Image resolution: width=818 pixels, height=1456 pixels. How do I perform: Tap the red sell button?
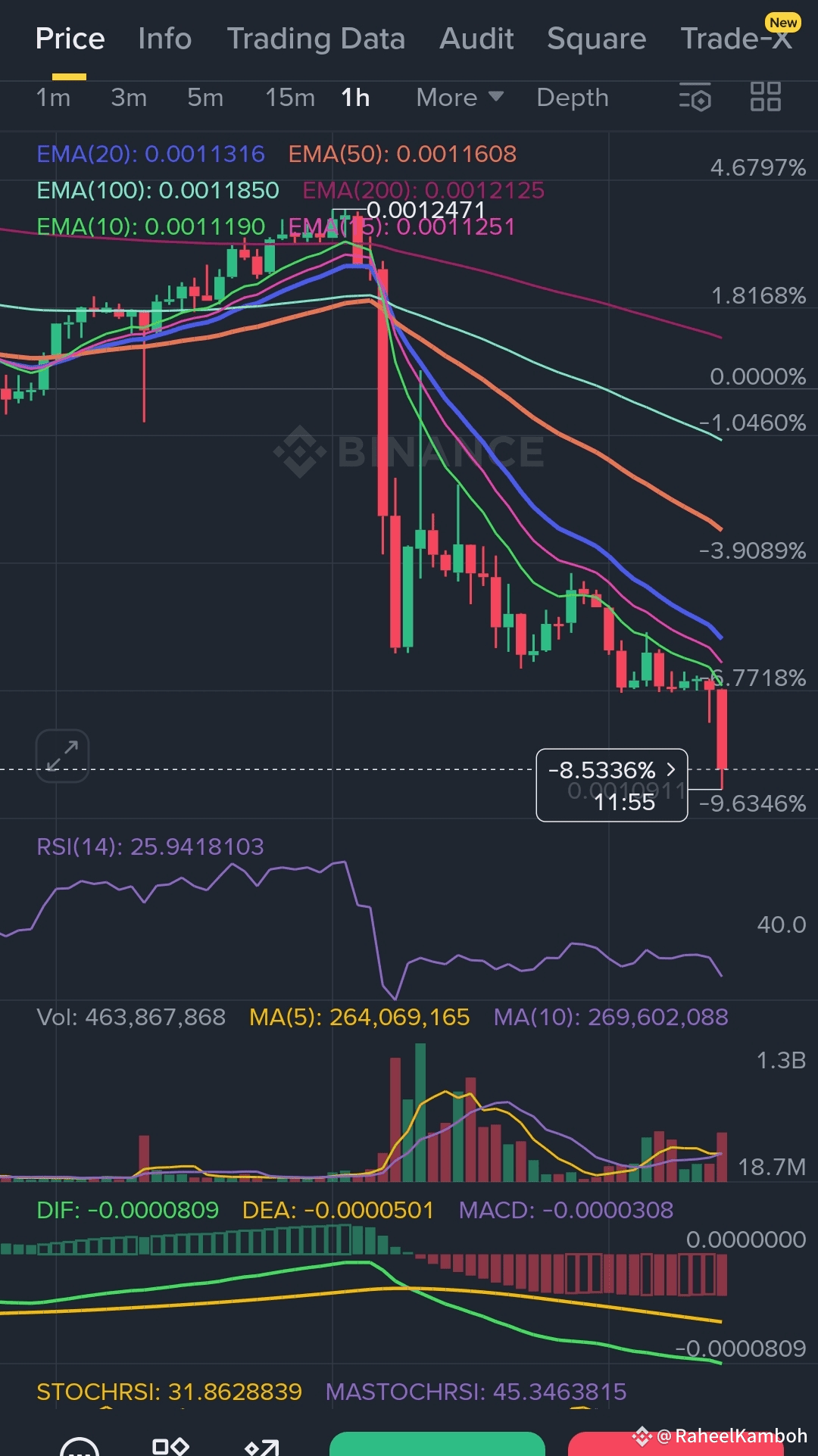[676, 1444]
